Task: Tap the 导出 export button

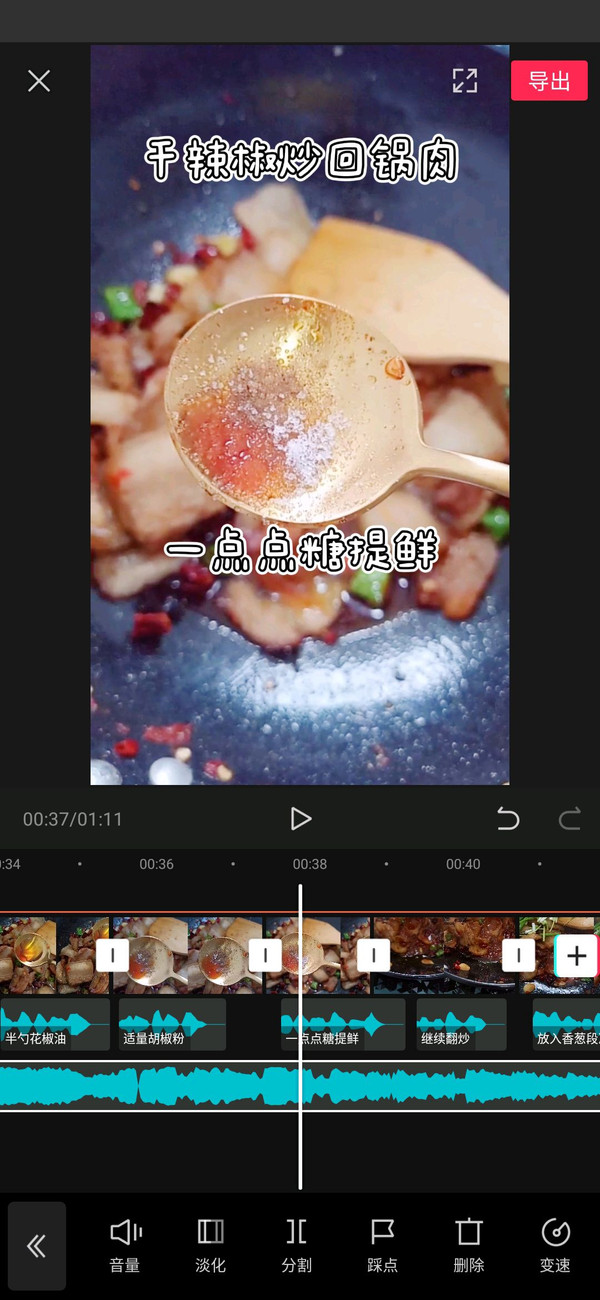Action: [x=549, y=81]
